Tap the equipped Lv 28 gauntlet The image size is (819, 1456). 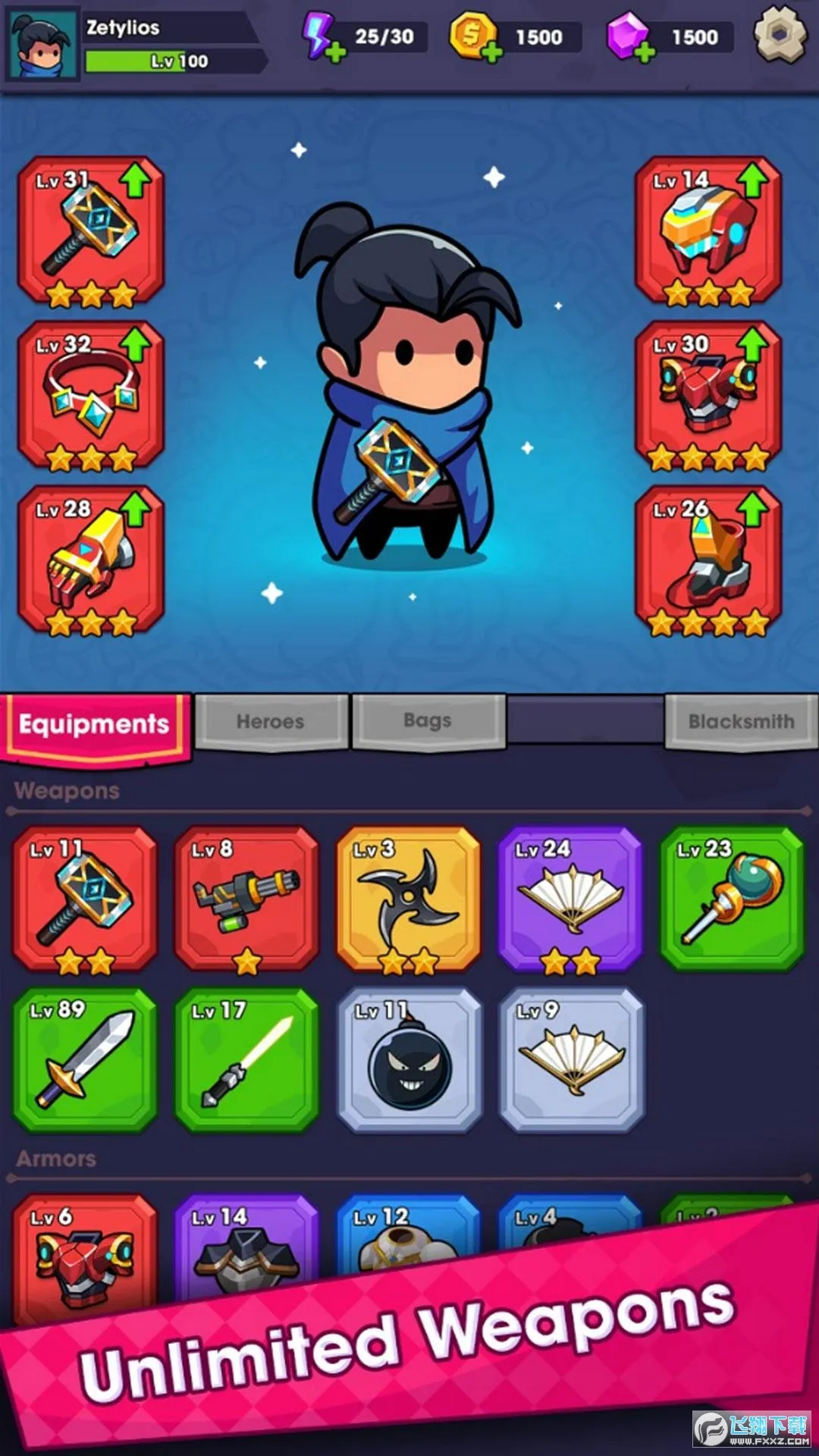click(90, 560)
